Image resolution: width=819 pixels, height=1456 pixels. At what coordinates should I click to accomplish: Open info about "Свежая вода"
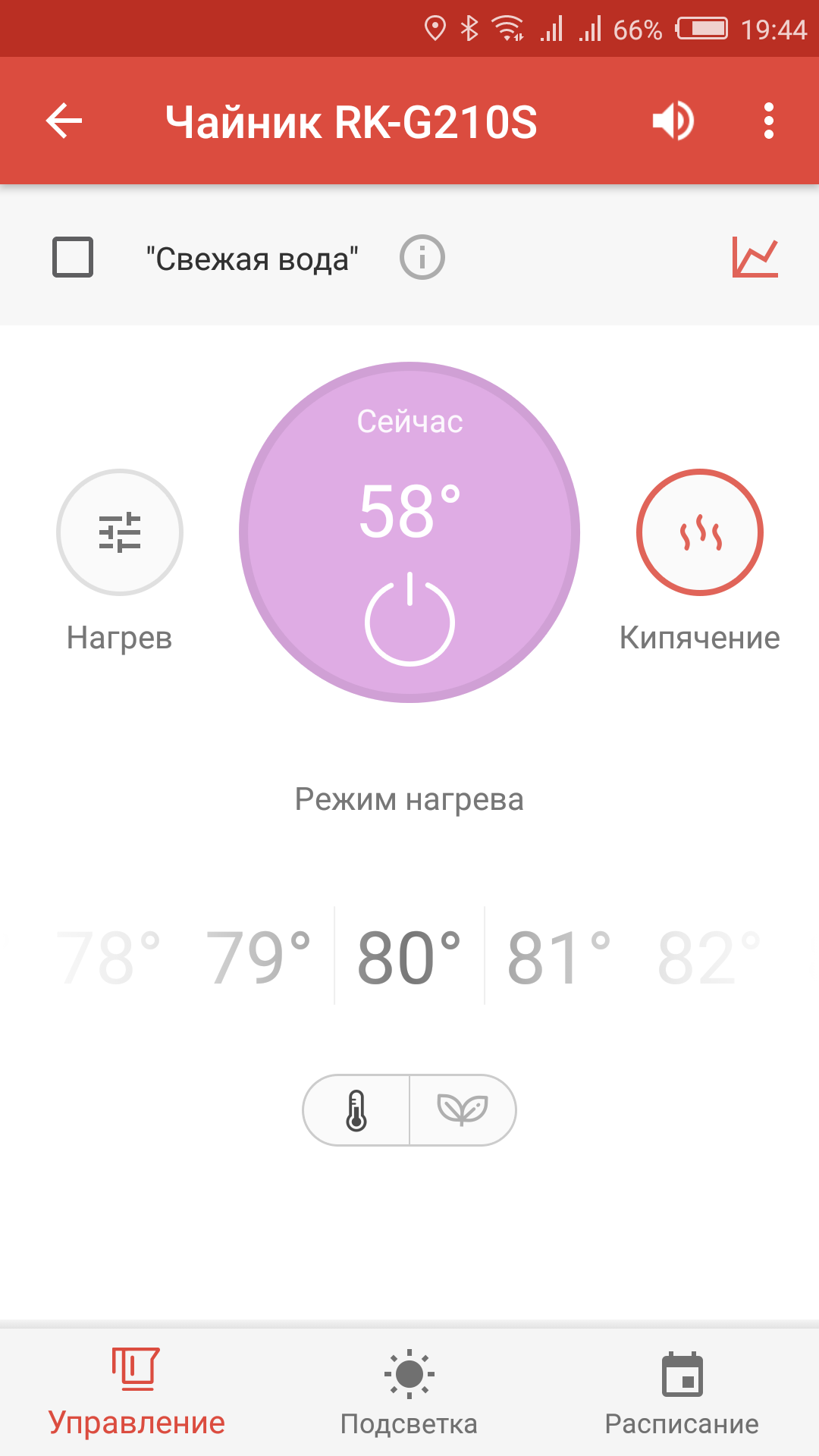(x=422, y=258)
